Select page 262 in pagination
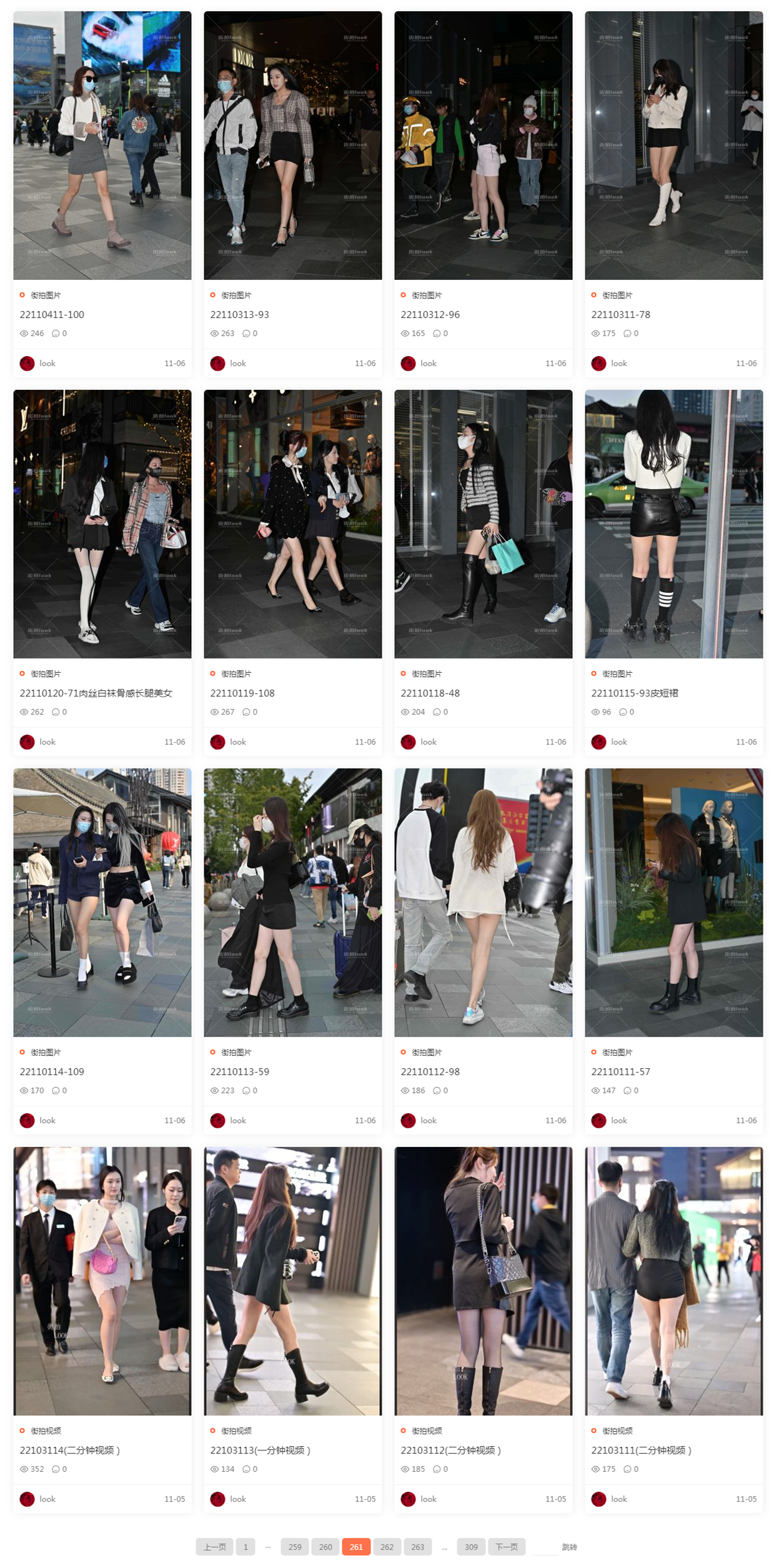Screen dimensions: 784x1568 pyautogui.click(x=387, y=1547)
